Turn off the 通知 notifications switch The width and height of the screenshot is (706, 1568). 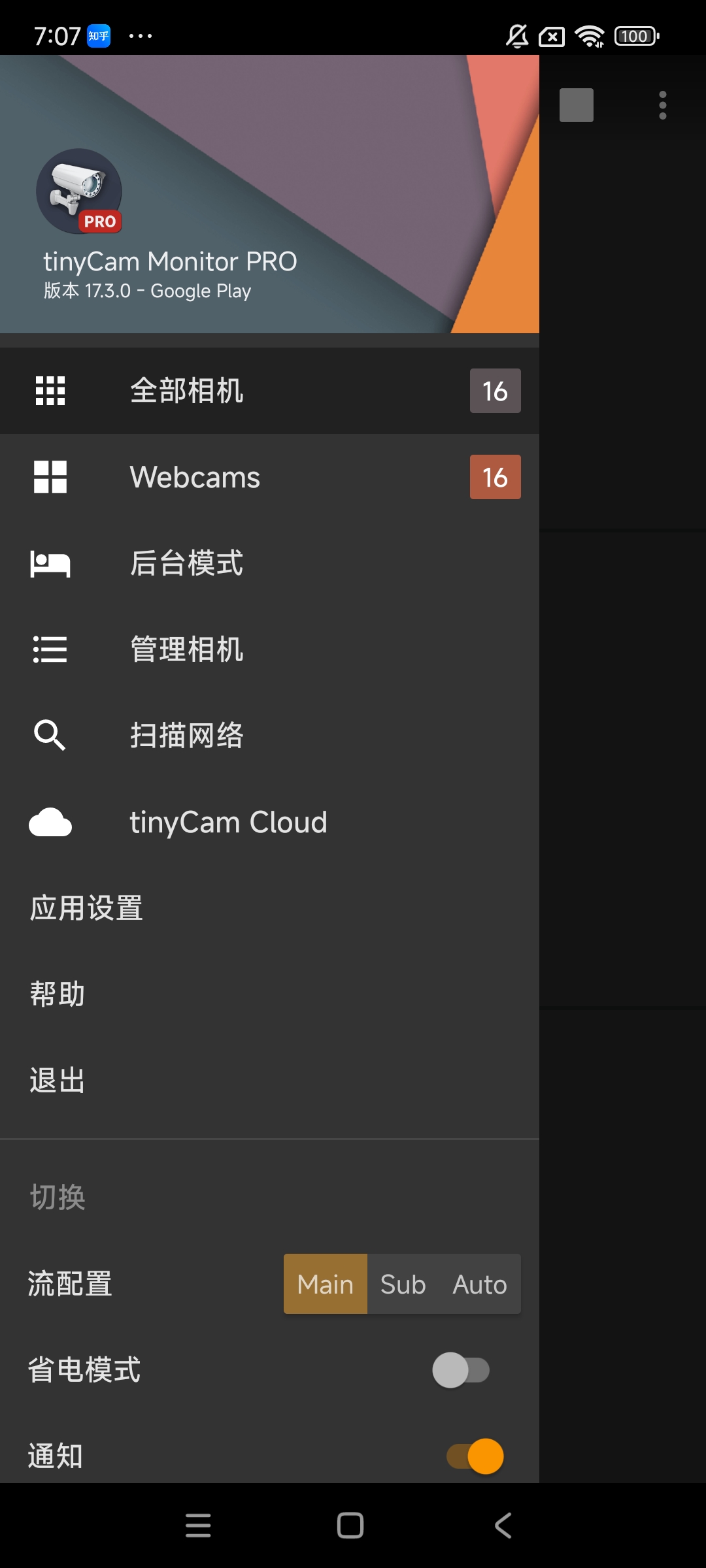click(475, 1456)
